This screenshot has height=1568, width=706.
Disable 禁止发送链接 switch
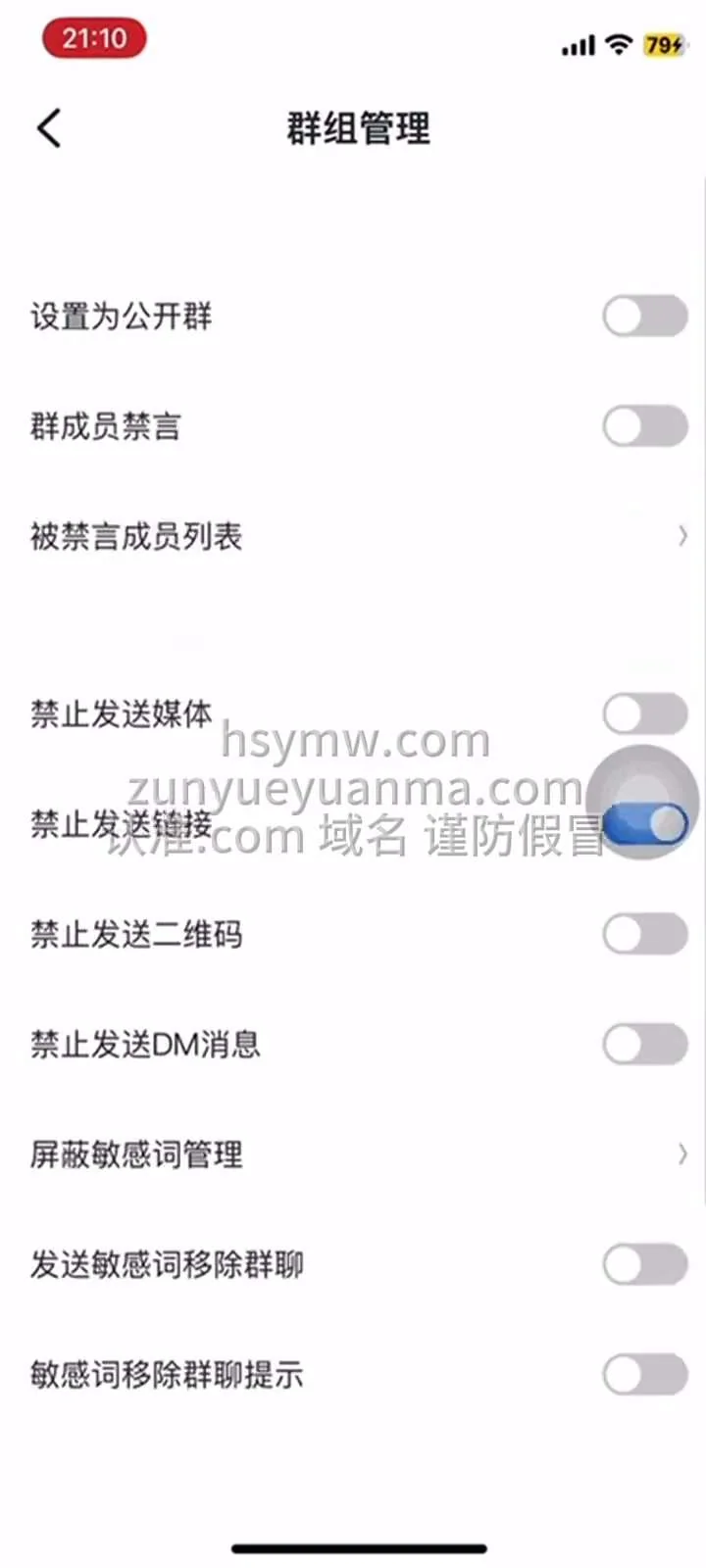click(644, 824)
